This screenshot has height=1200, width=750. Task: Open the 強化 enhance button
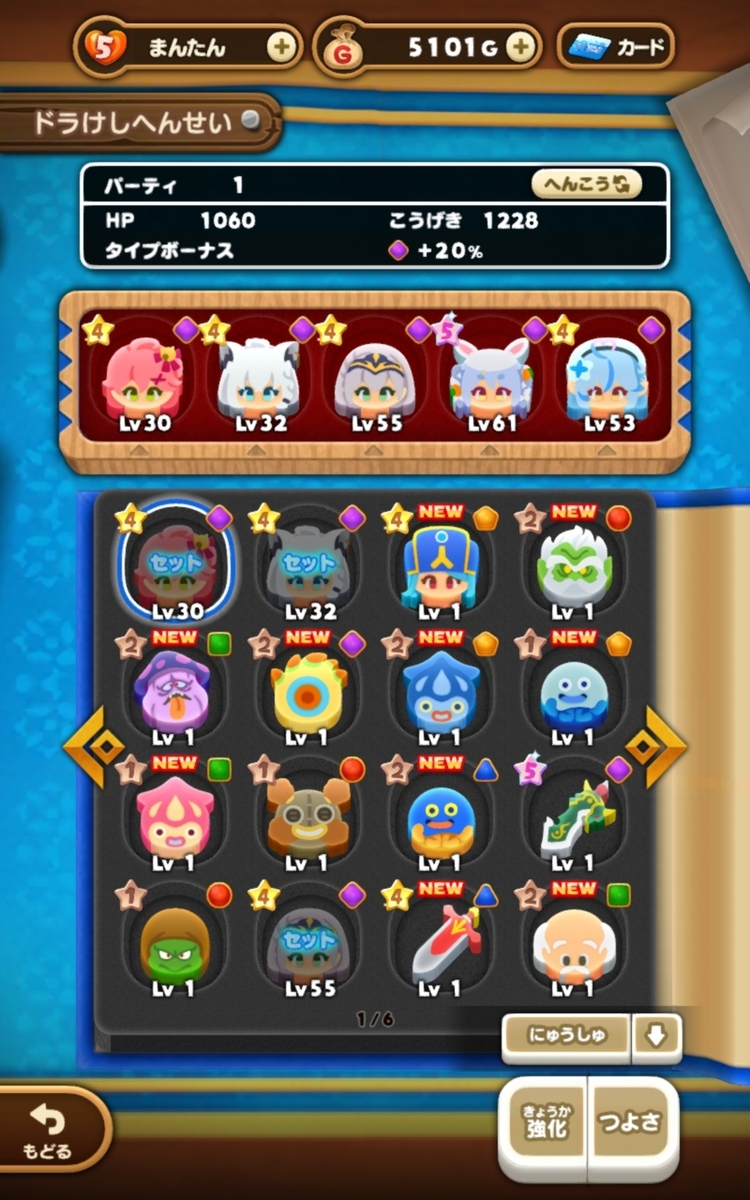[x=543, y=1124]
